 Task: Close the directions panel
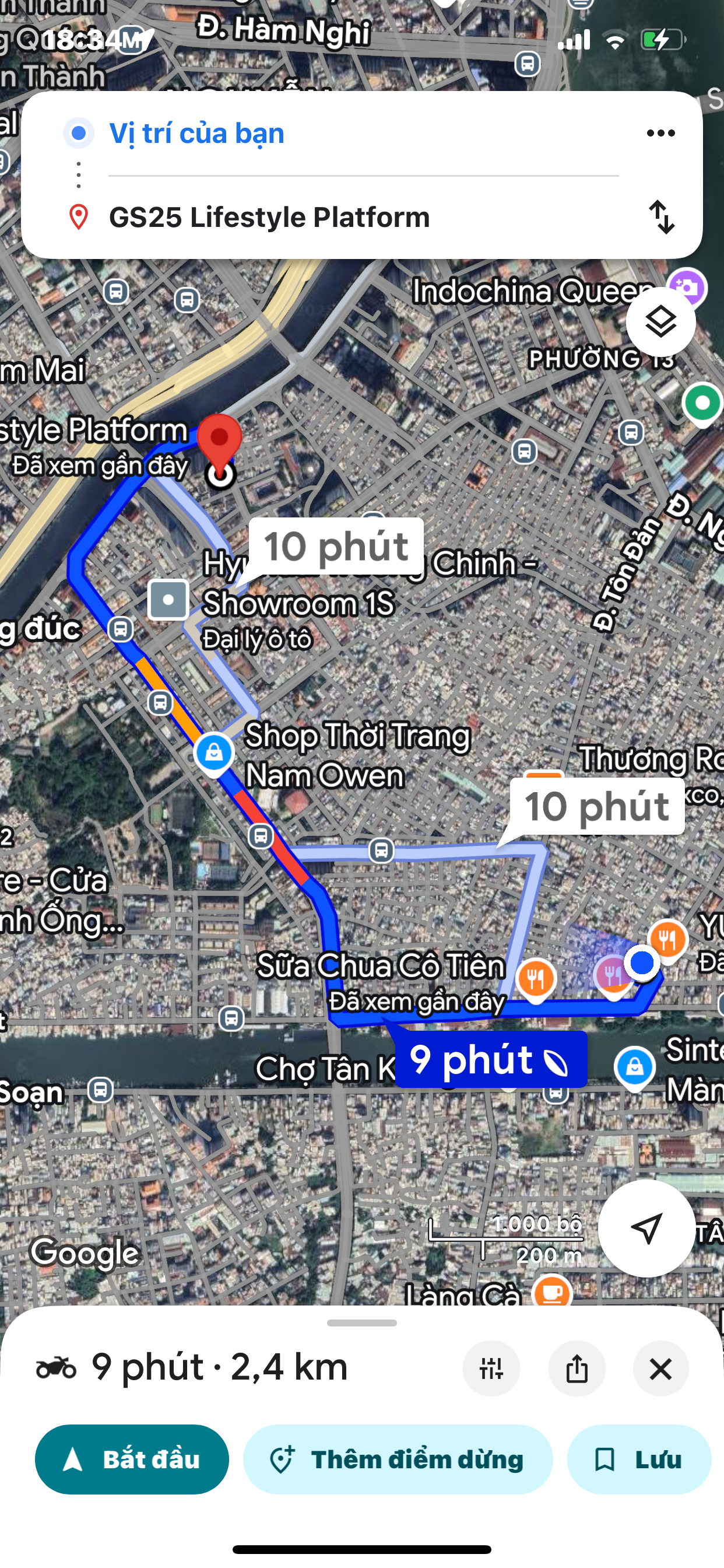click(x=660, y=1368)
